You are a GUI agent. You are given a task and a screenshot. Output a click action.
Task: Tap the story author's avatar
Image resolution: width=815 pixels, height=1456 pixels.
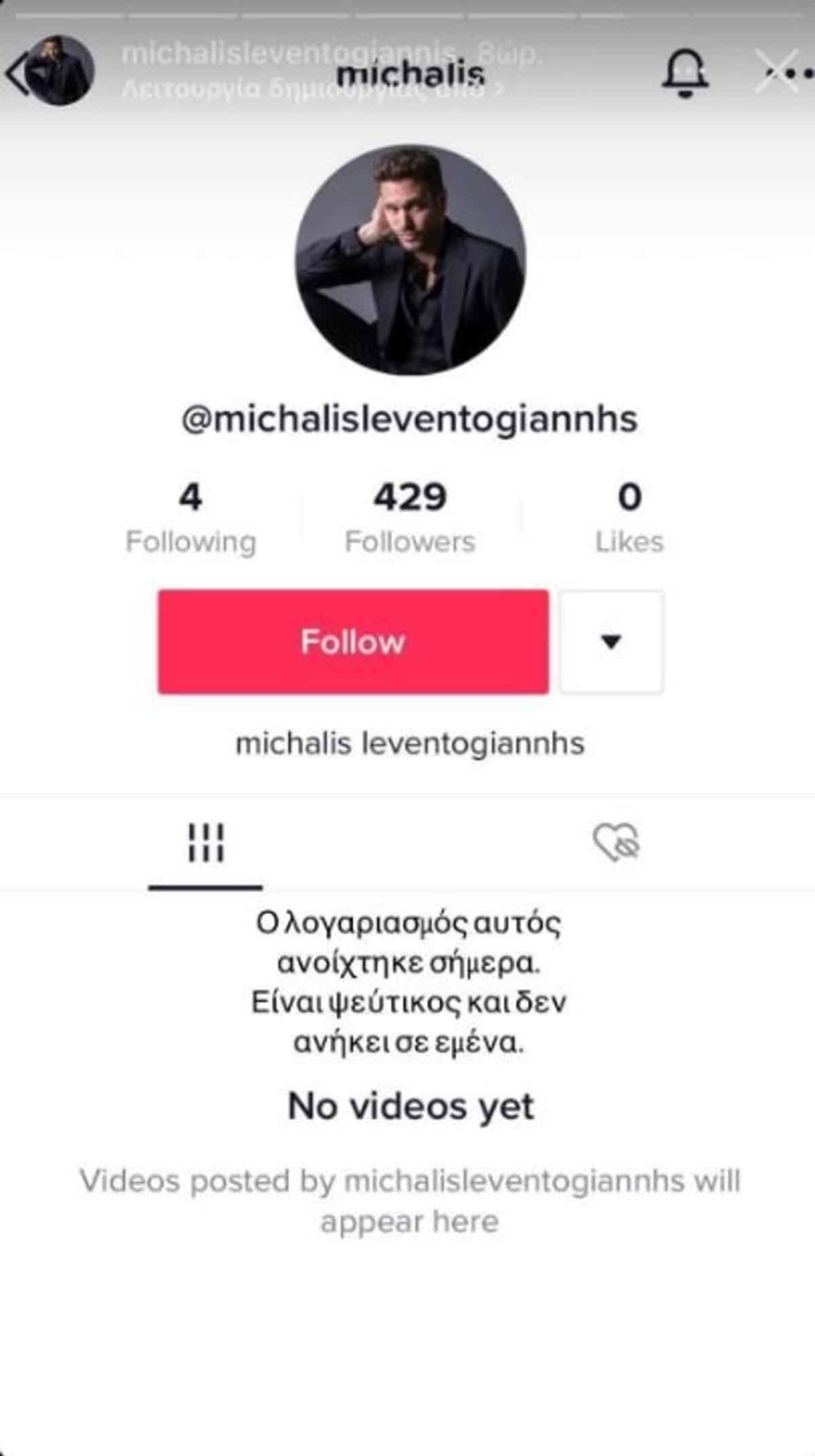pyautogui.click(x=60, y=71)
